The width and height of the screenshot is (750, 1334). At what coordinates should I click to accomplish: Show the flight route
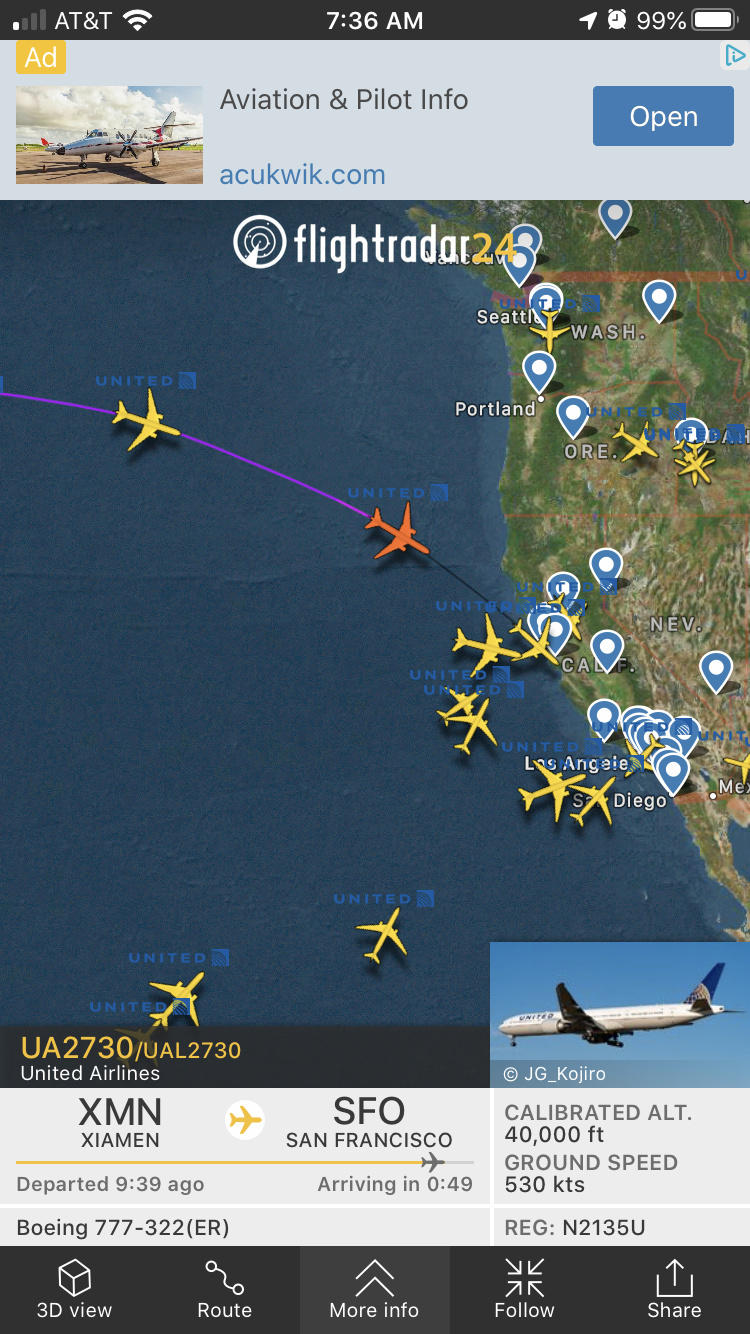coord(224,1289)
